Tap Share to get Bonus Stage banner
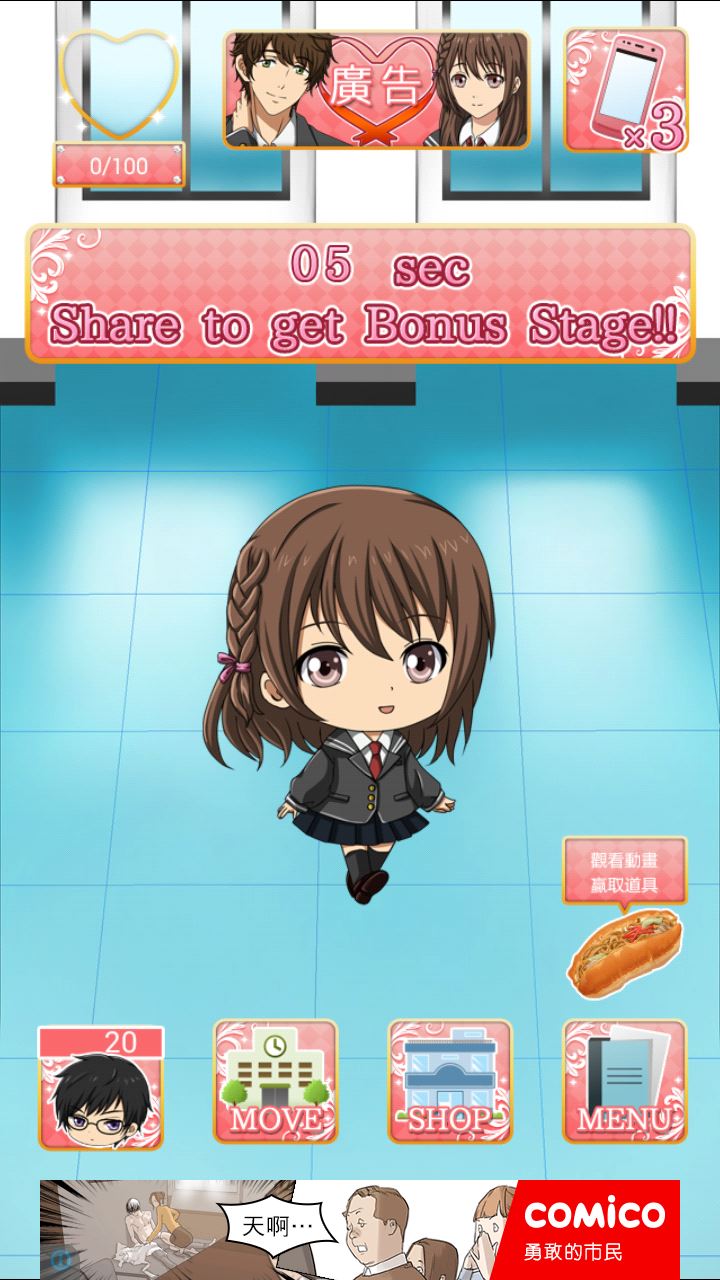This screenshot has height=1280, width=720. tap(360, 294)
